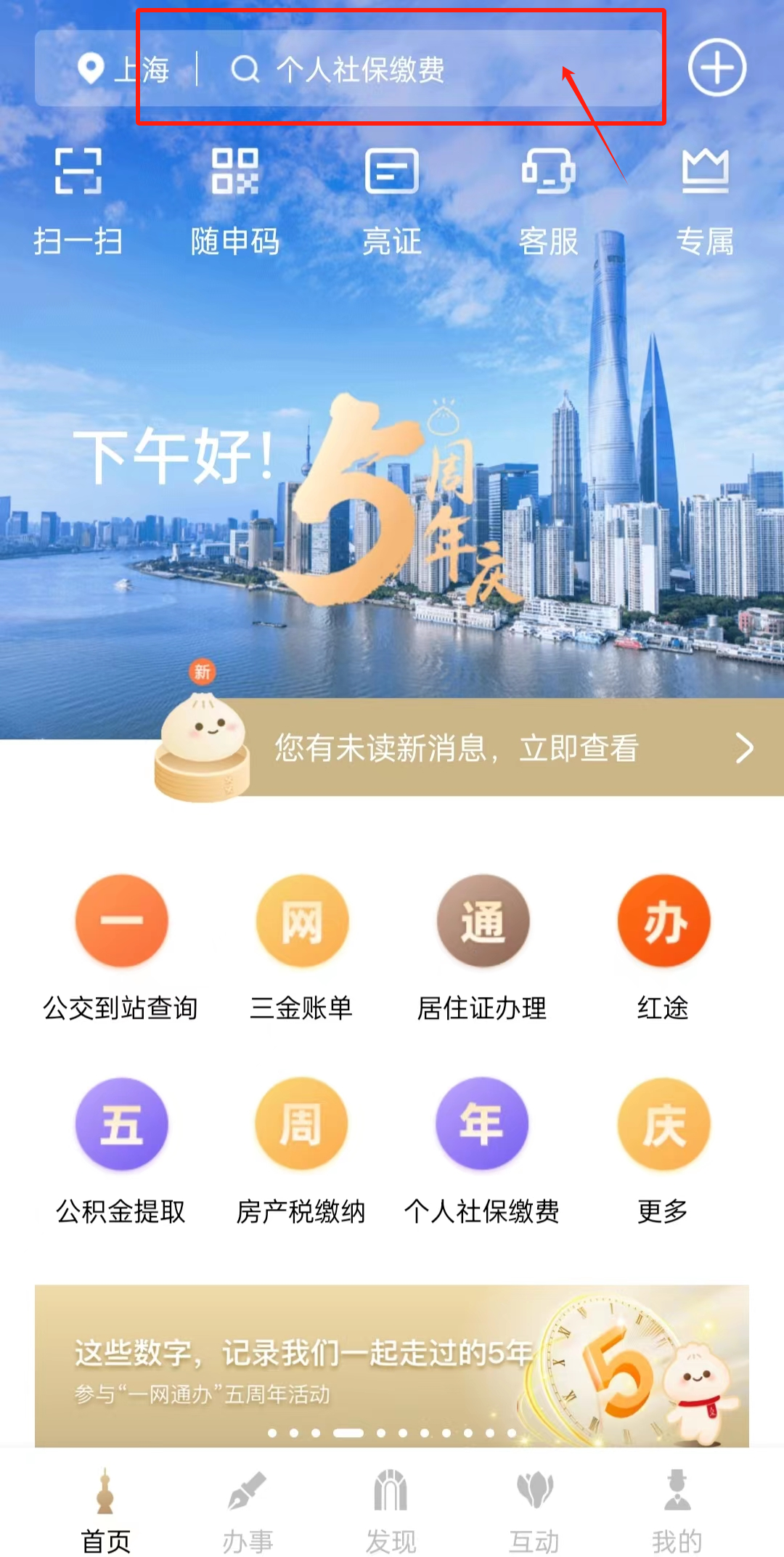
Task: Open 公交到站查询
Action: coord(121,944)
